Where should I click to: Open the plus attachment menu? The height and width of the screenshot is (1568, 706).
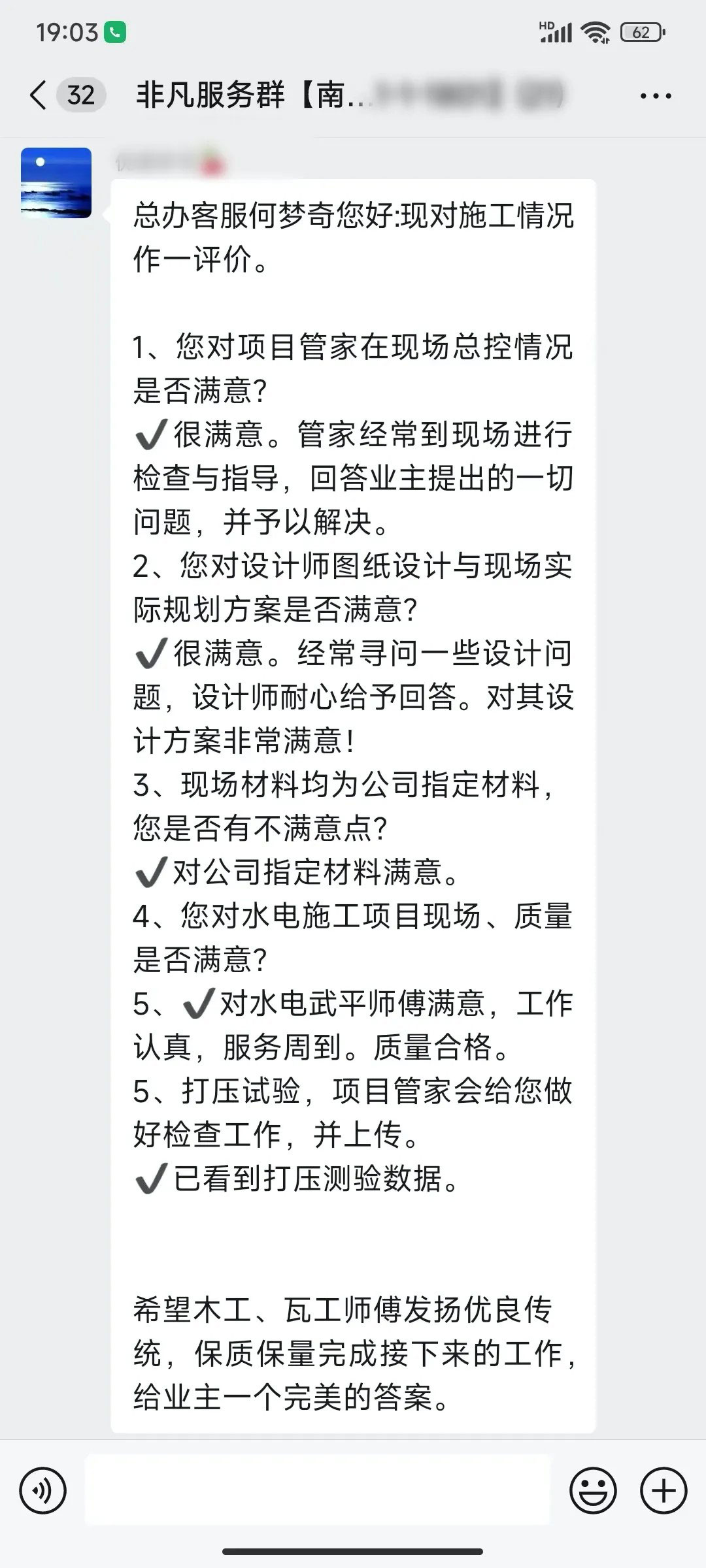tap(664, 1491)
